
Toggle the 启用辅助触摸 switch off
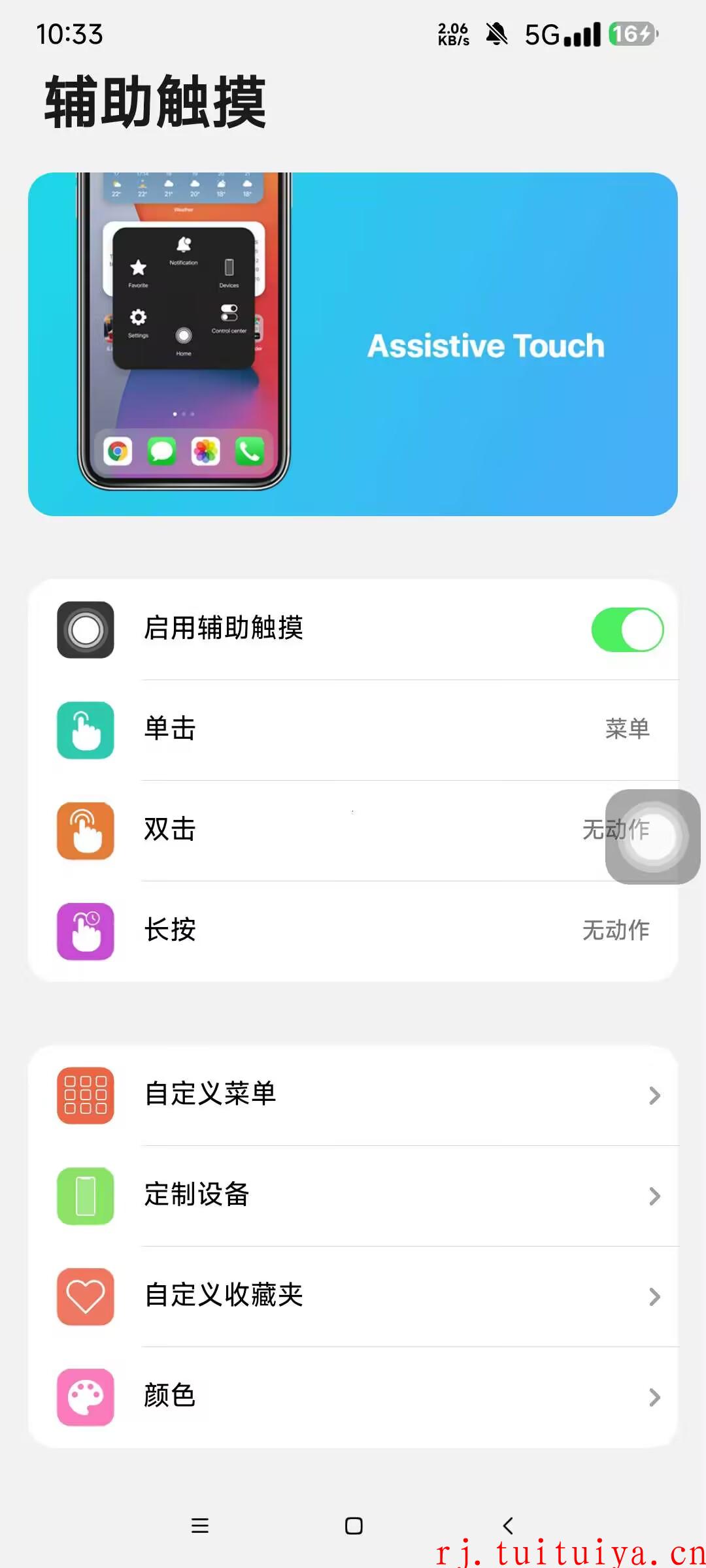coord(627,630)
